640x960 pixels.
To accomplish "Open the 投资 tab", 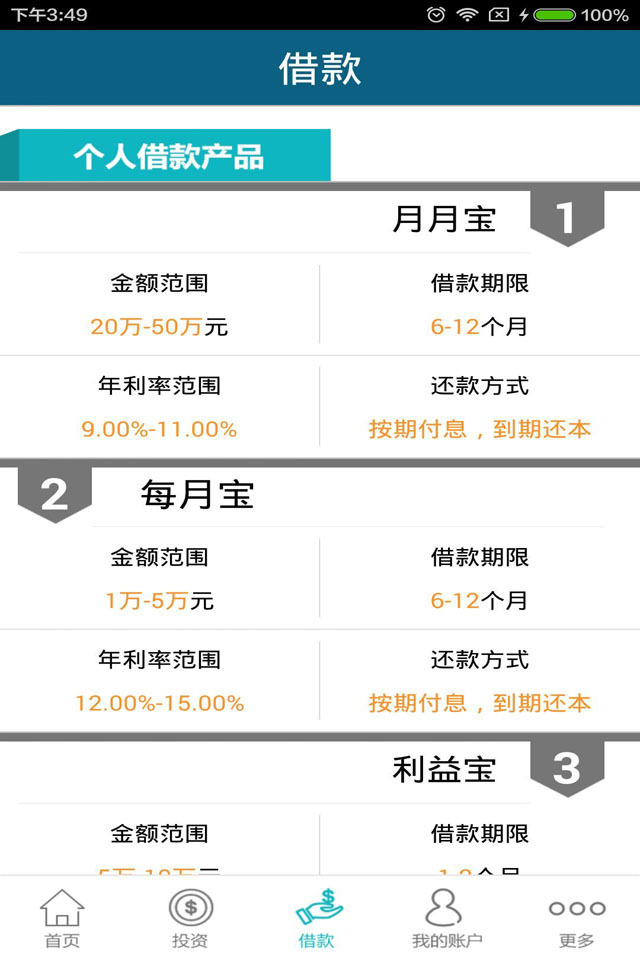I will (x=190, y=918).
